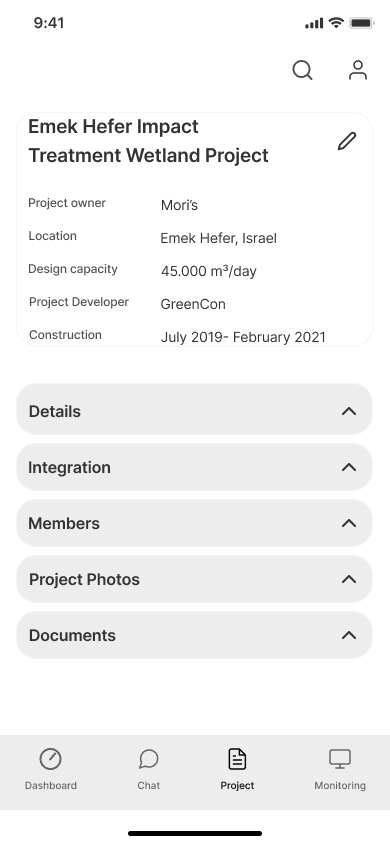This screenshot has width=390, height=844.
Task: Expand the Documents section
Action: [x=194, y=635]
